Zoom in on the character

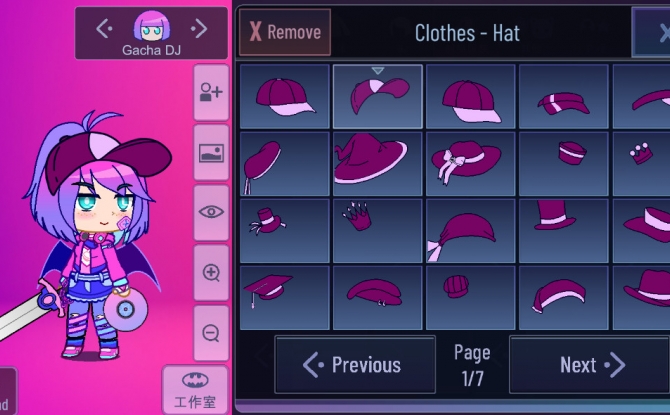coord(211,272)
